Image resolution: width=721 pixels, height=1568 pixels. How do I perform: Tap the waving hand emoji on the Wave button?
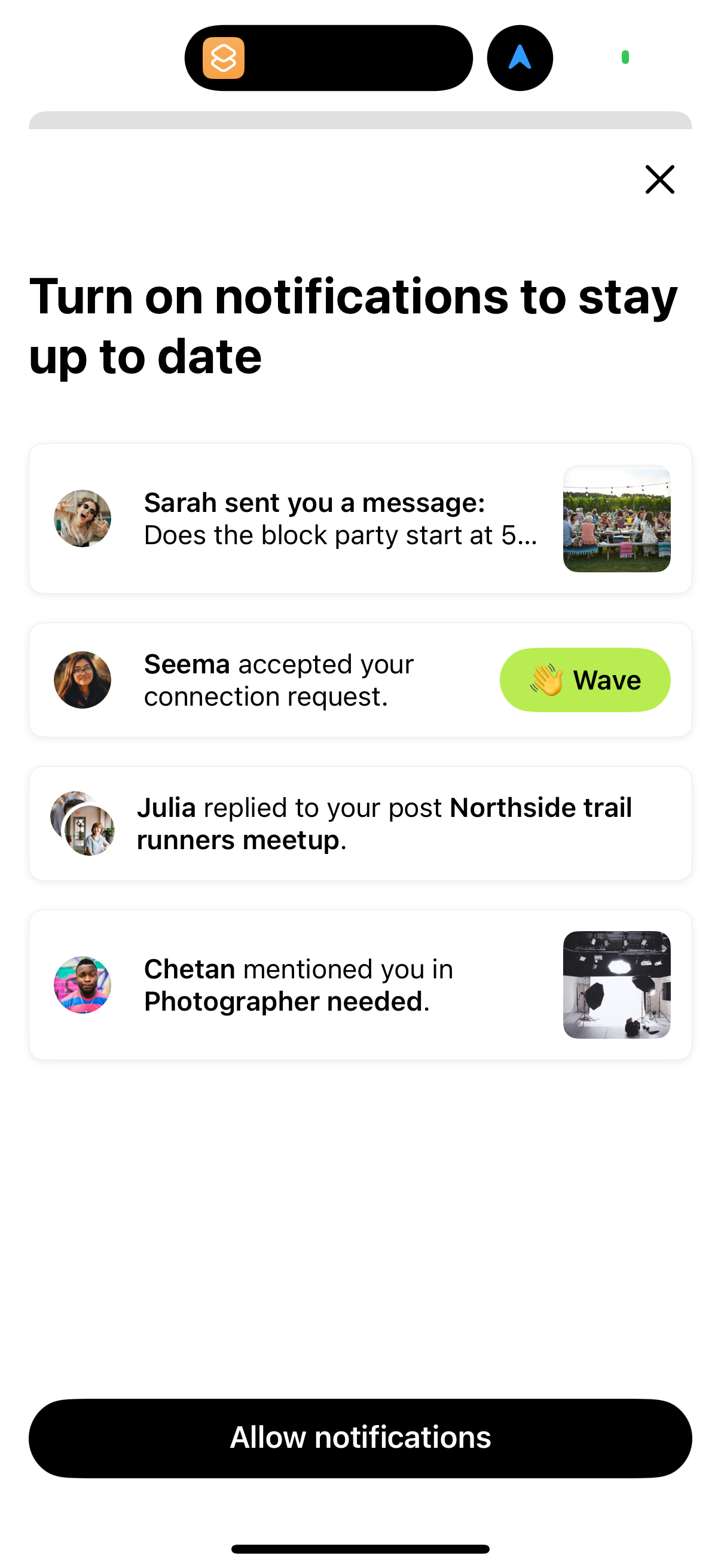547,680
